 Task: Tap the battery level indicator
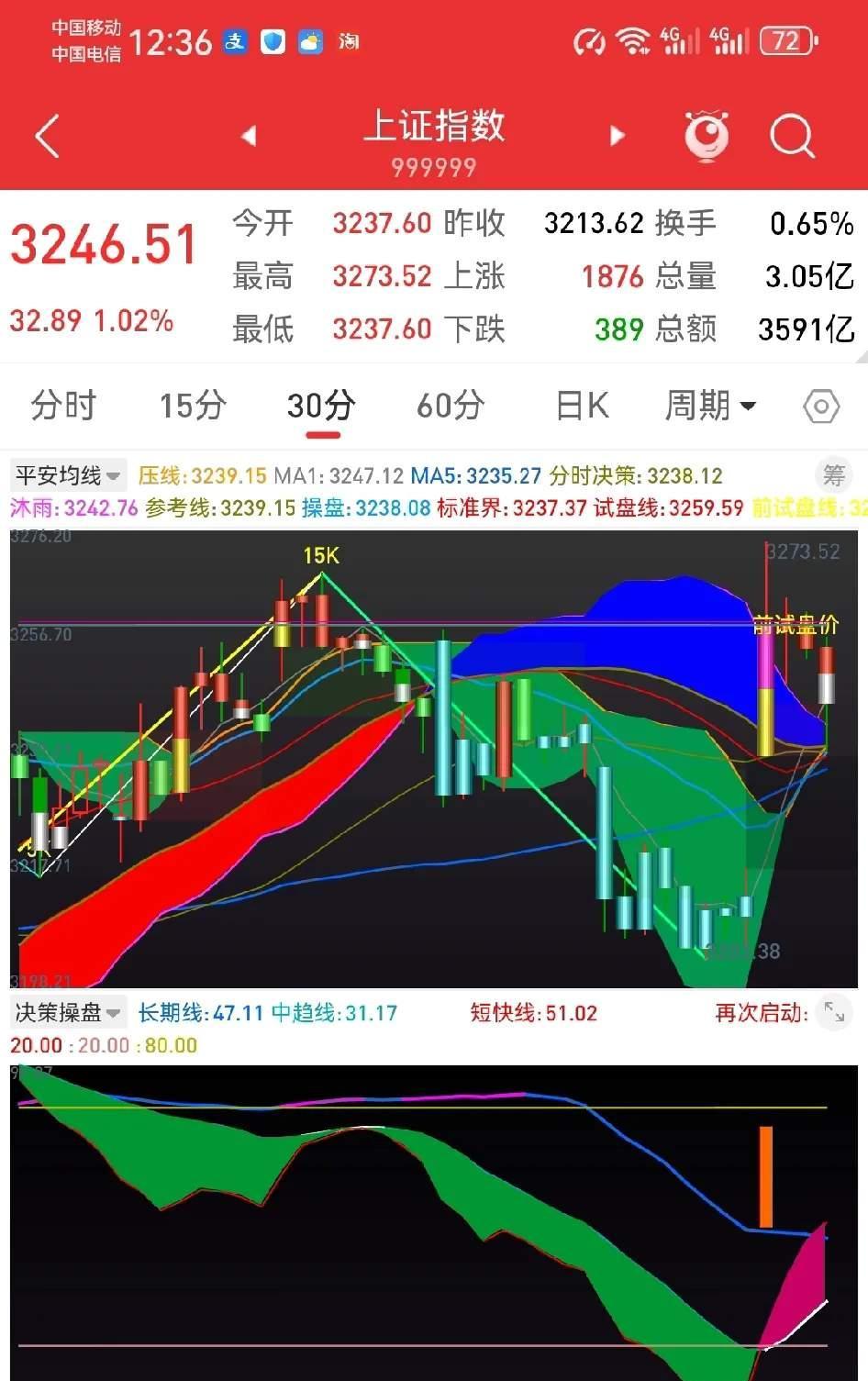coord(785,39)
